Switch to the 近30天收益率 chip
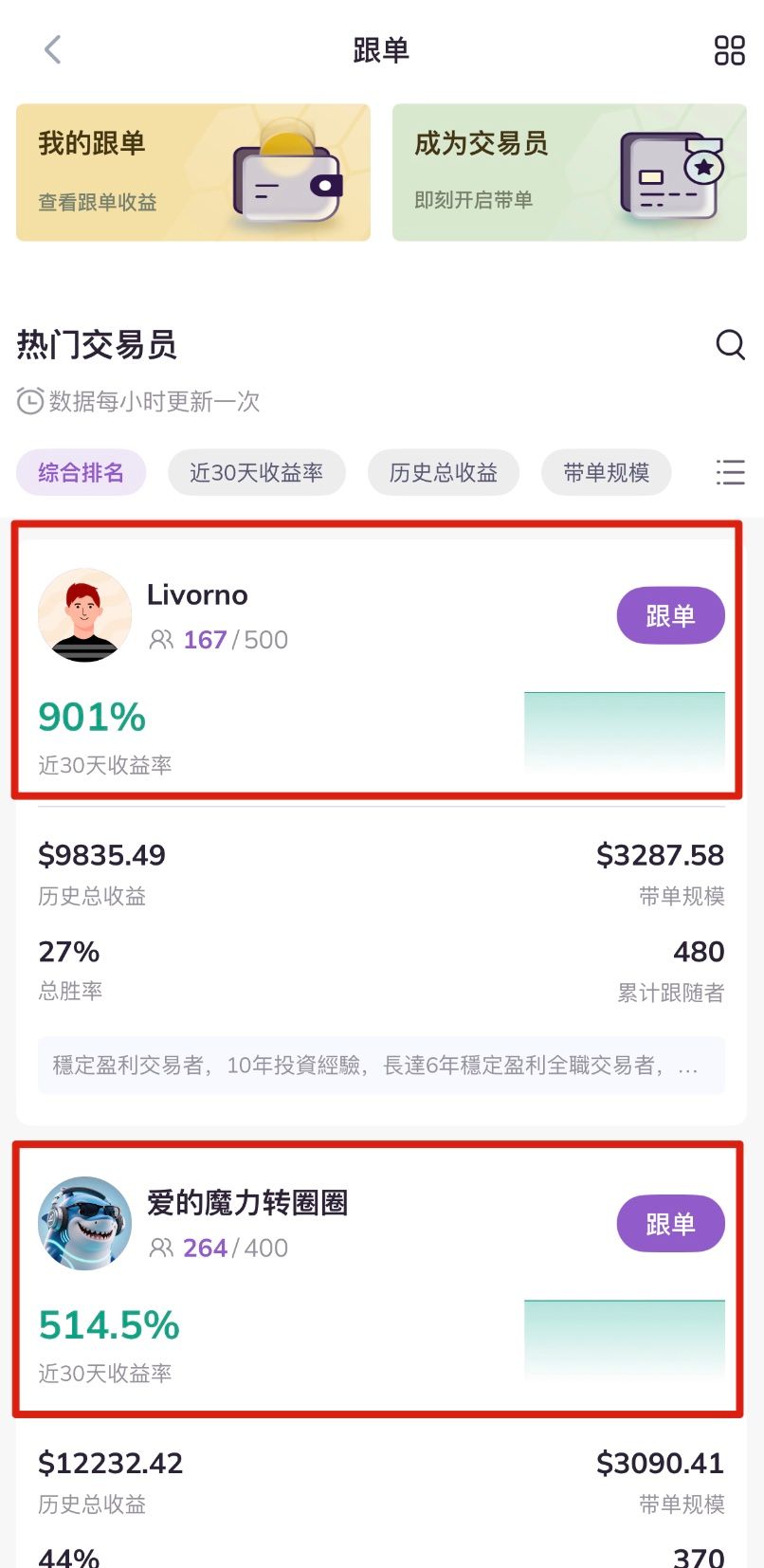The width and height of the screenshot is (764, 1568). (256, 472)
